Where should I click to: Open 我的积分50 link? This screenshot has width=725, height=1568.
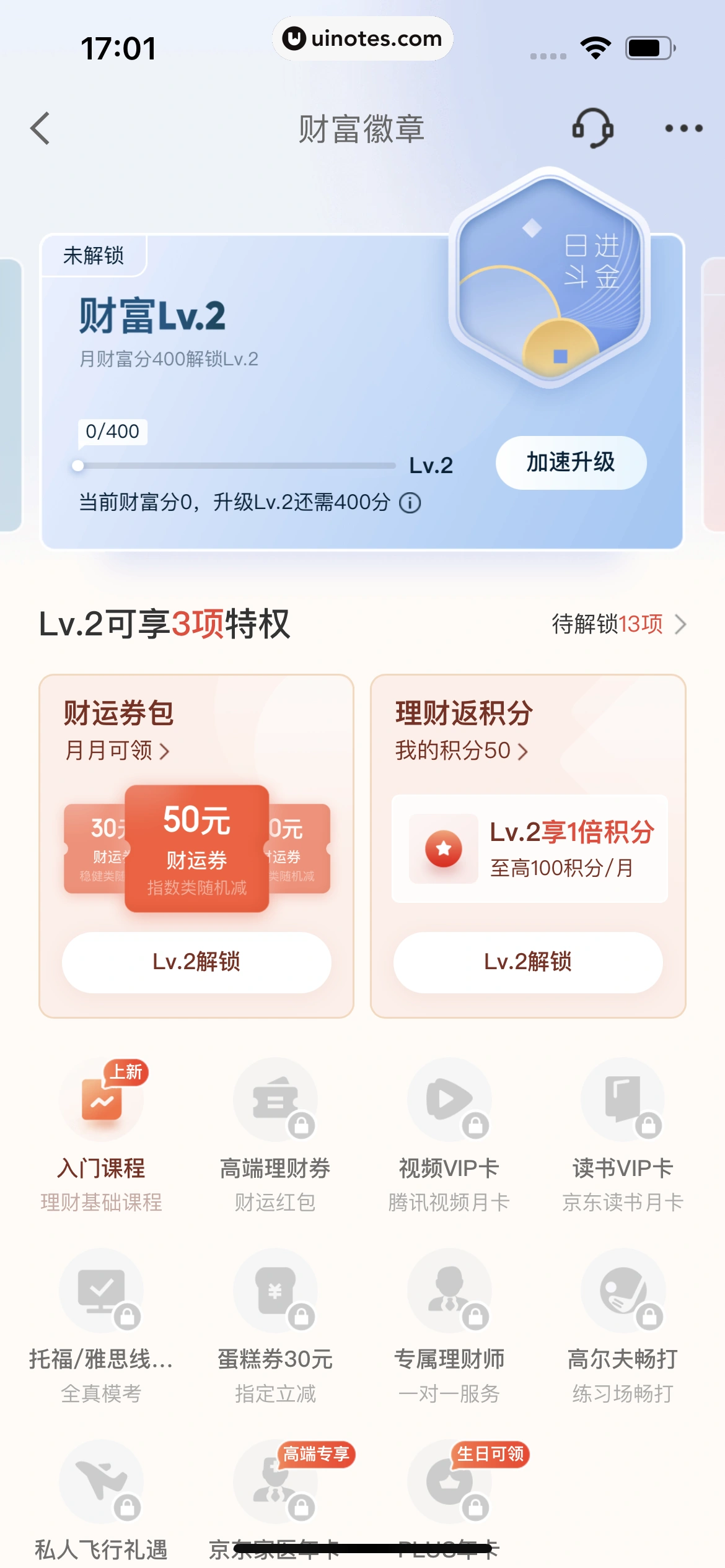(461, 751)
